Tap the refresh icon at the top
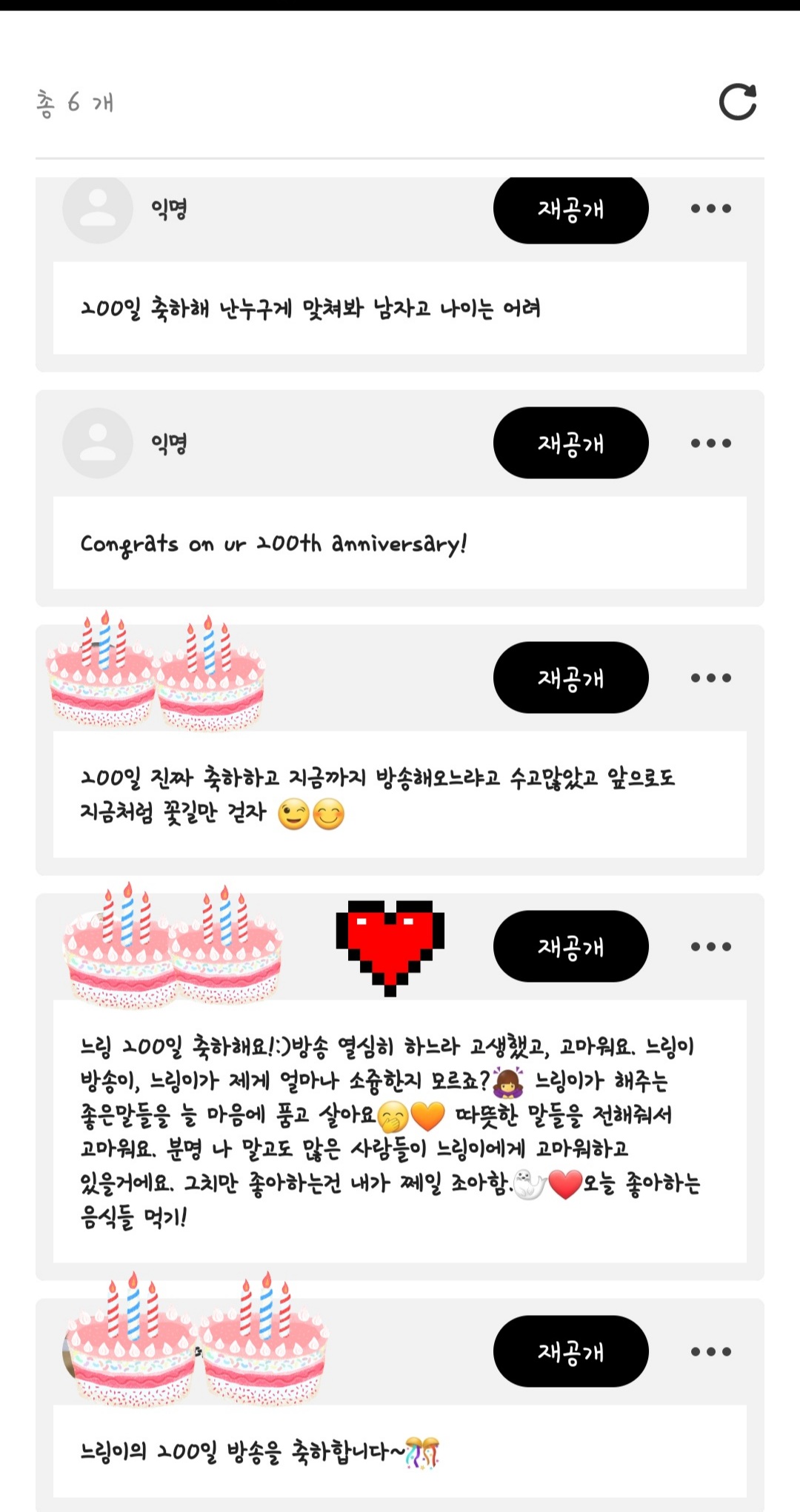 tap(738, 102)
